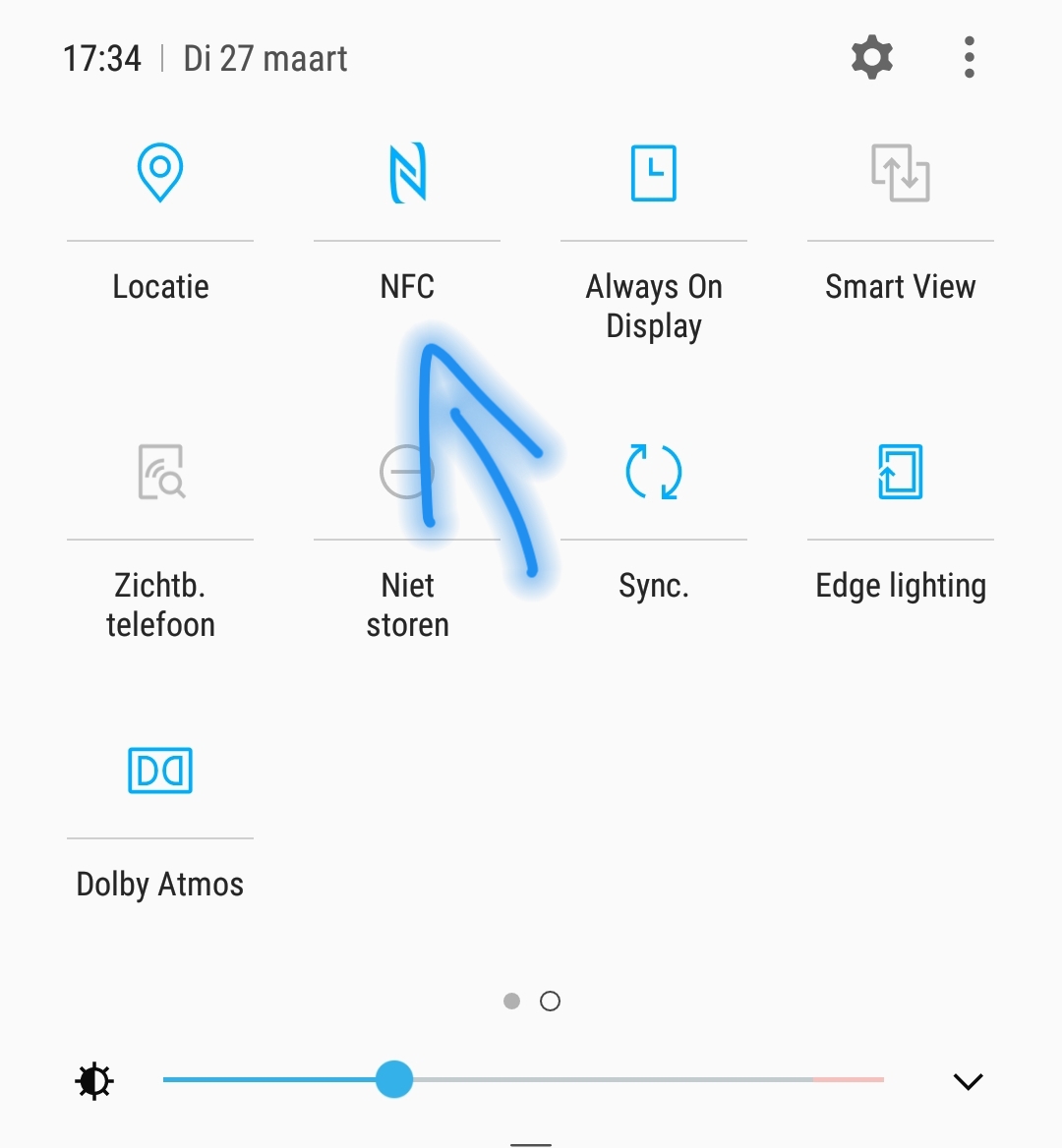Tap the Smart View icon
The height and width of the screenshot is (1148, 1062).
pos(900,172)
